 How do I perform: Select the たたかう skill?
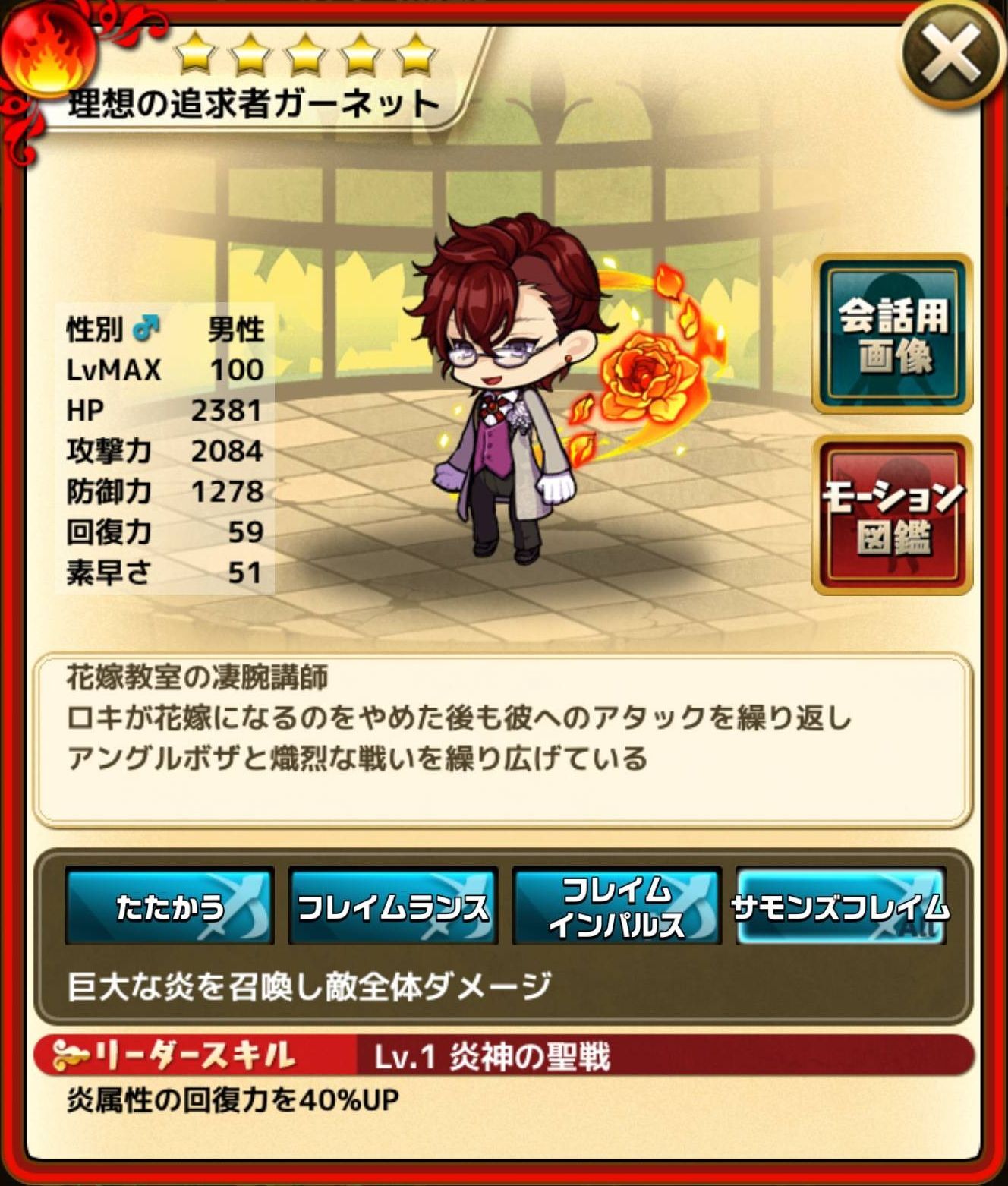169,906
